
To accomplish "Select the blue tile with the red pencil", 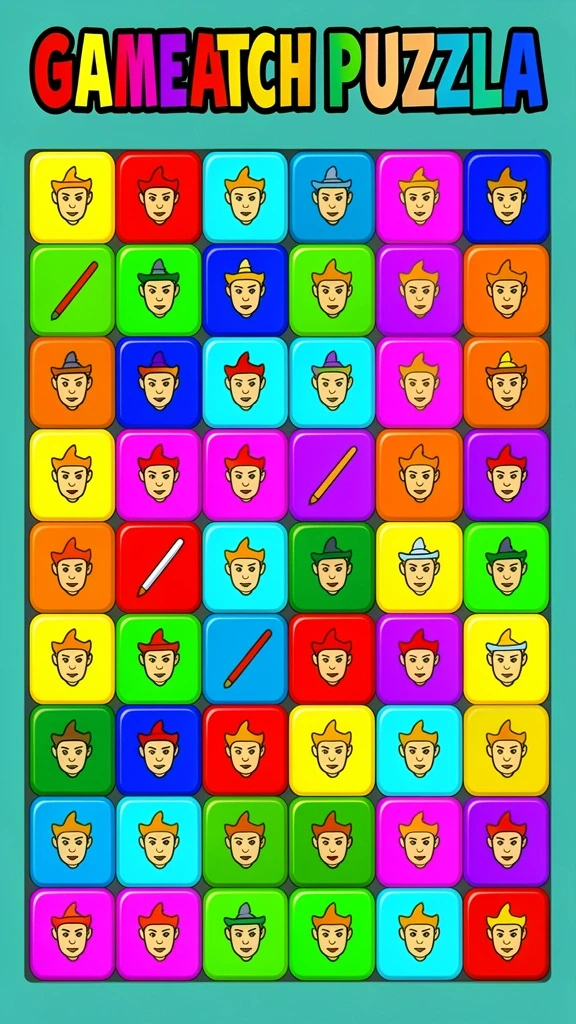I will [246, 659].
